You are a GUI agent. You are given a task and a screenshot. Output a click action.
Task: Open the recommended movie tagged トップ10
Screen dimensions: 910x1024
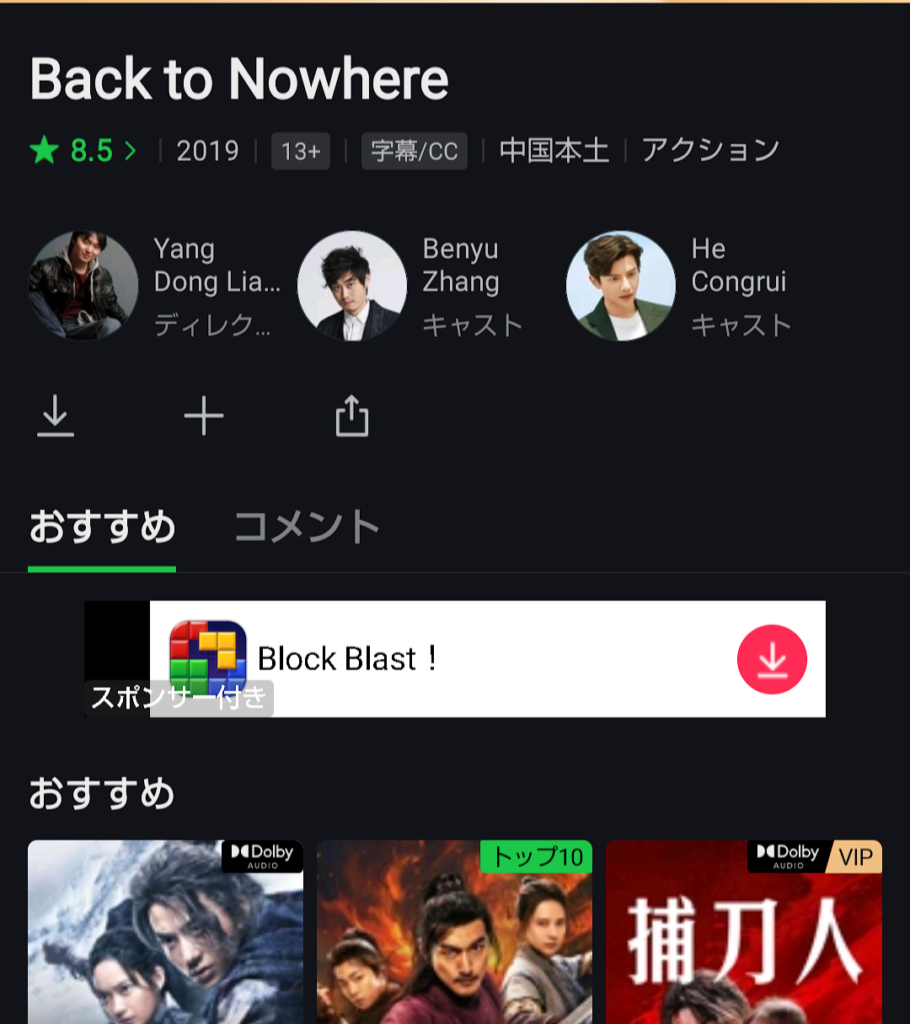click(x=454, y=935)
